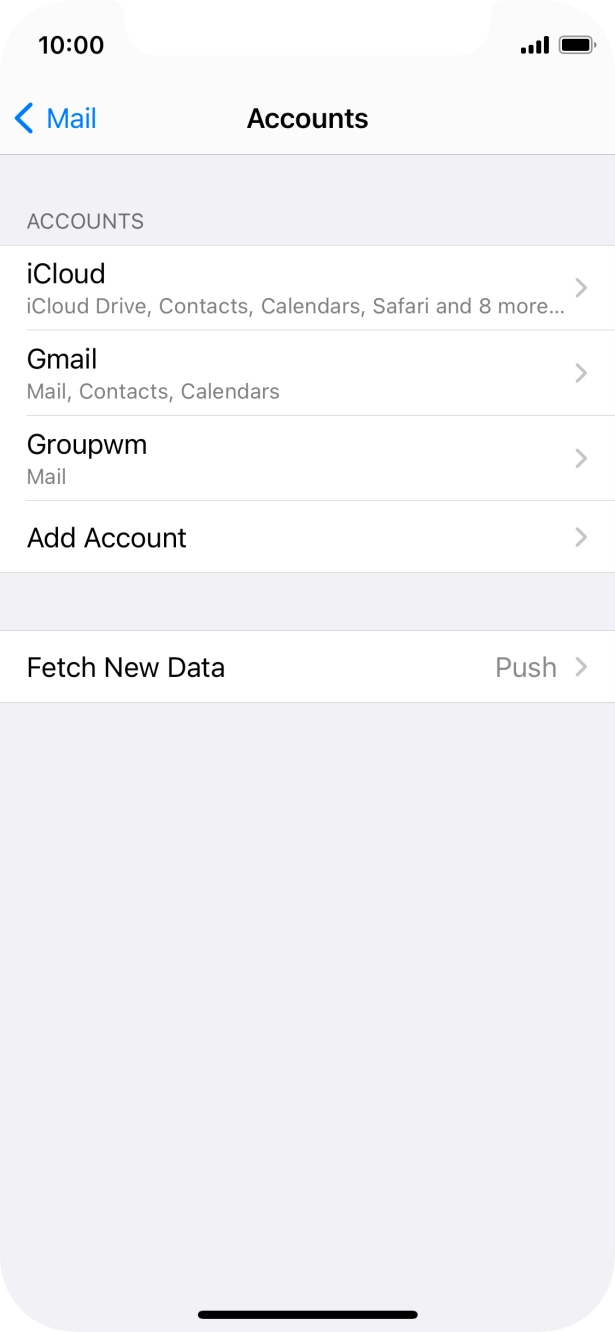Screen dimensions: 615x1332
Task: Open the Gmail account settings
Action: pyautogui.click(x=300, y=373)
